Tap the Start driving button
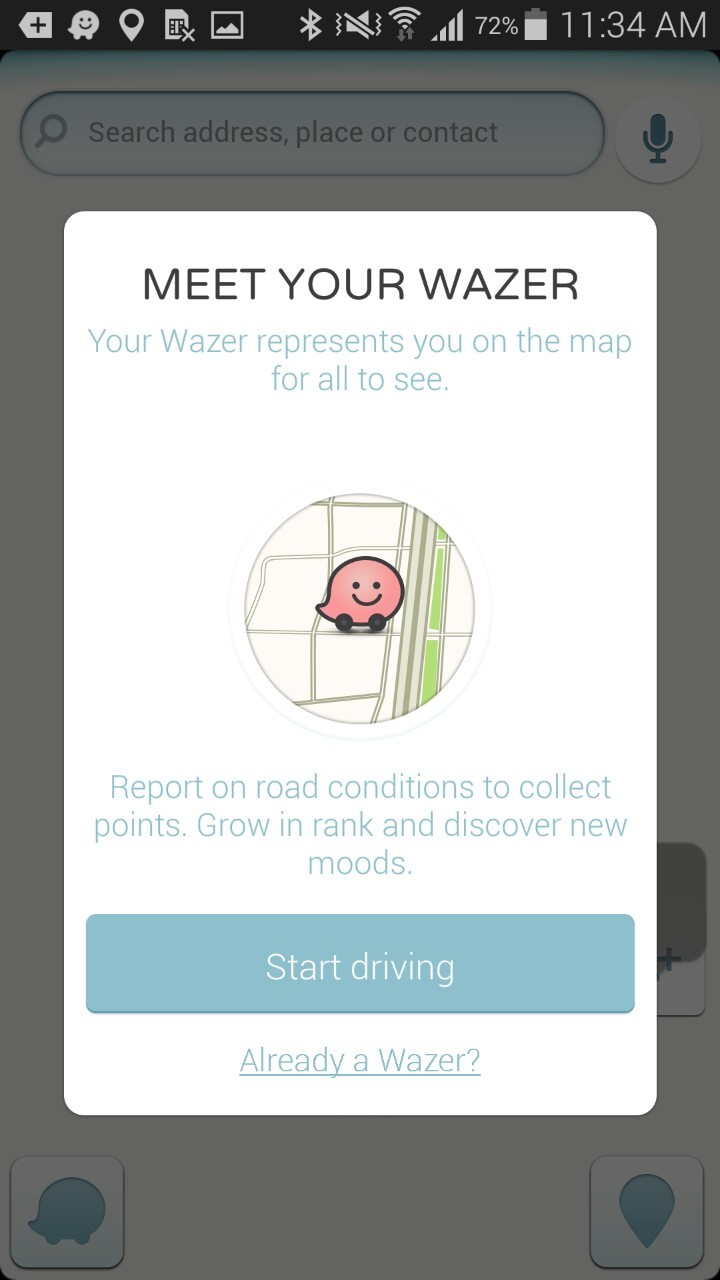This screenshot has width=720, height=1280. 360,964
